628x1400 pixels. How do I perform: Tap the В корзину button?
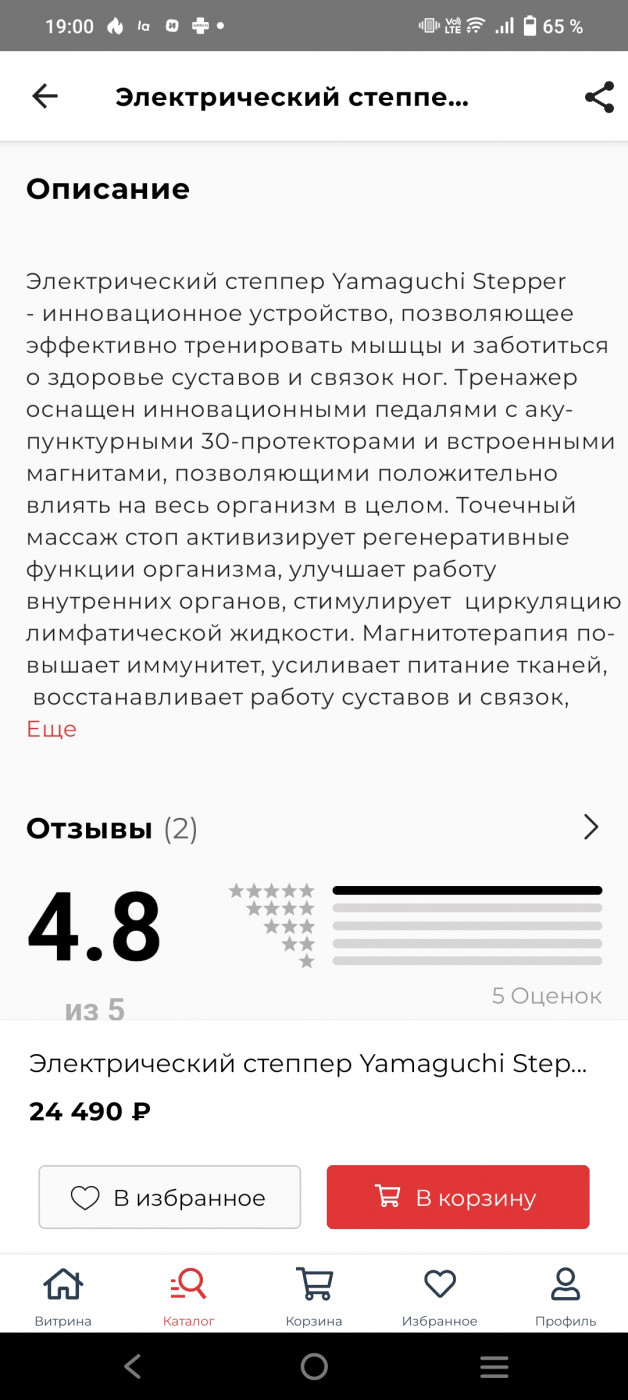(x=458, y=1197)
